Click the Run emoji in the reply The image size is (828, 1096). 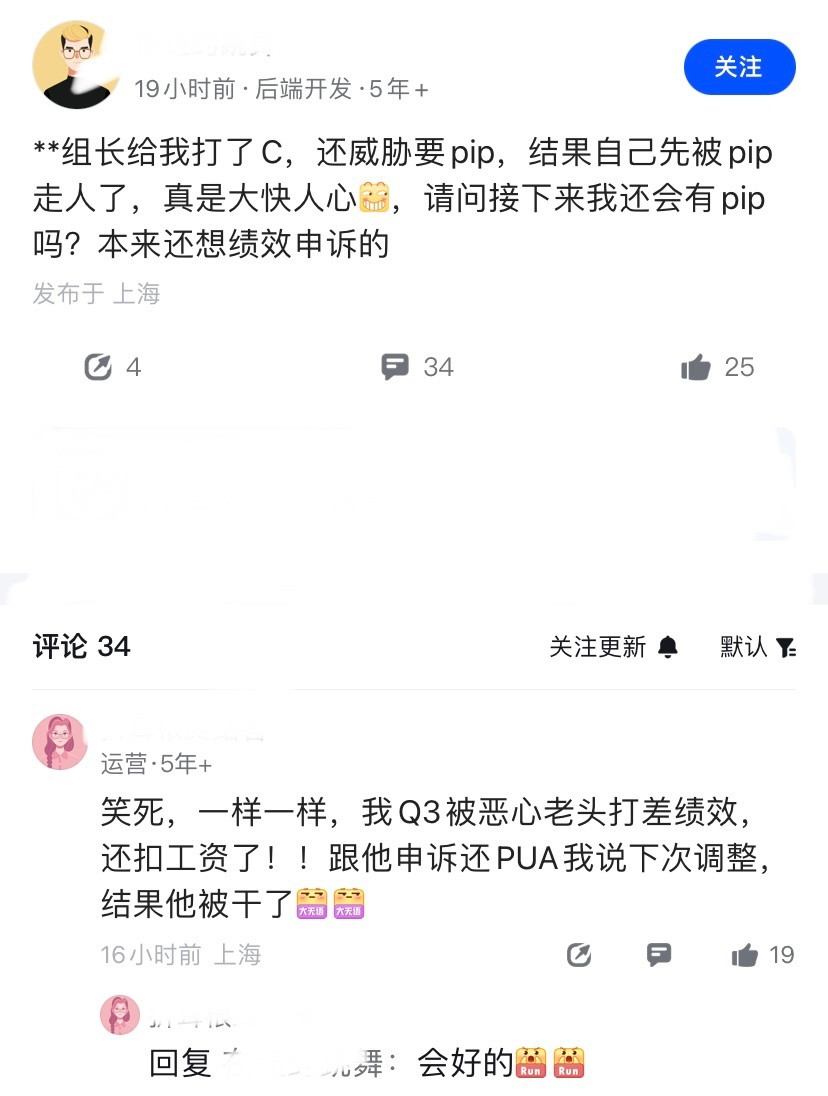531,1062
